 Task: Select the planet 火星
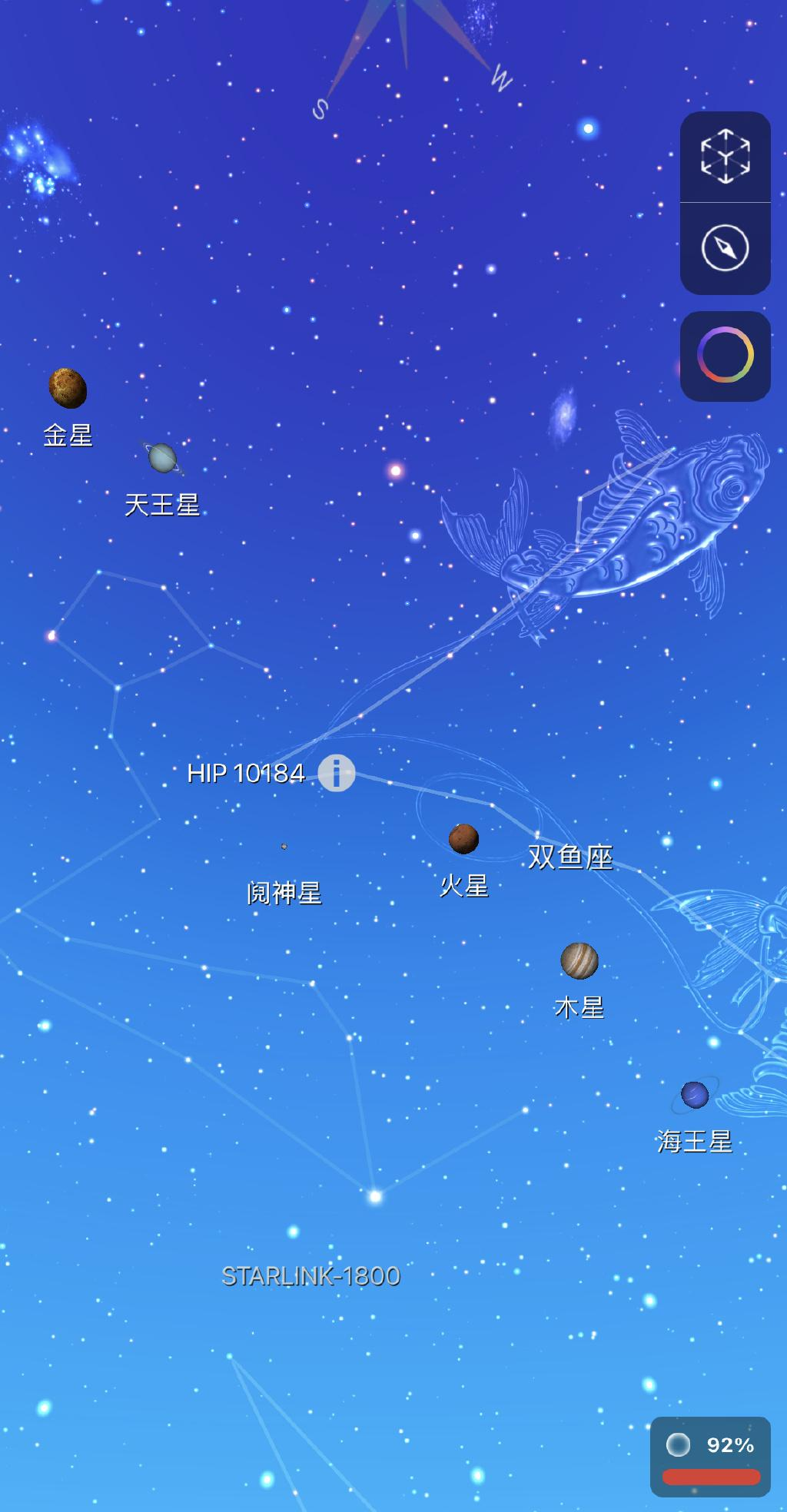(x=463, y=838)
